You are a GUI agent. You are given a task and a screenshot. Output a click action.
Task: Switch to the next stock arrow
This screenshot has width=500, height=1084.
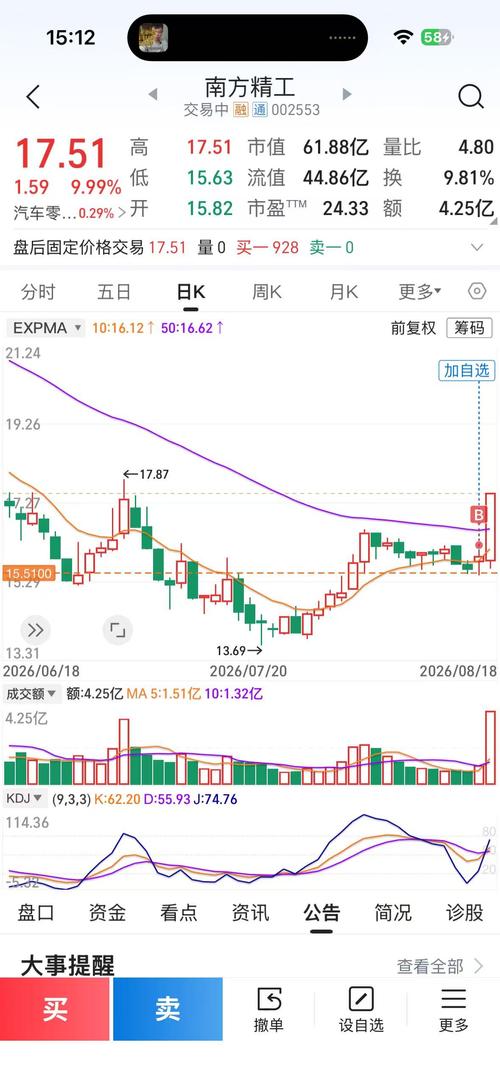pyautogui.click(x=347, y=94)
